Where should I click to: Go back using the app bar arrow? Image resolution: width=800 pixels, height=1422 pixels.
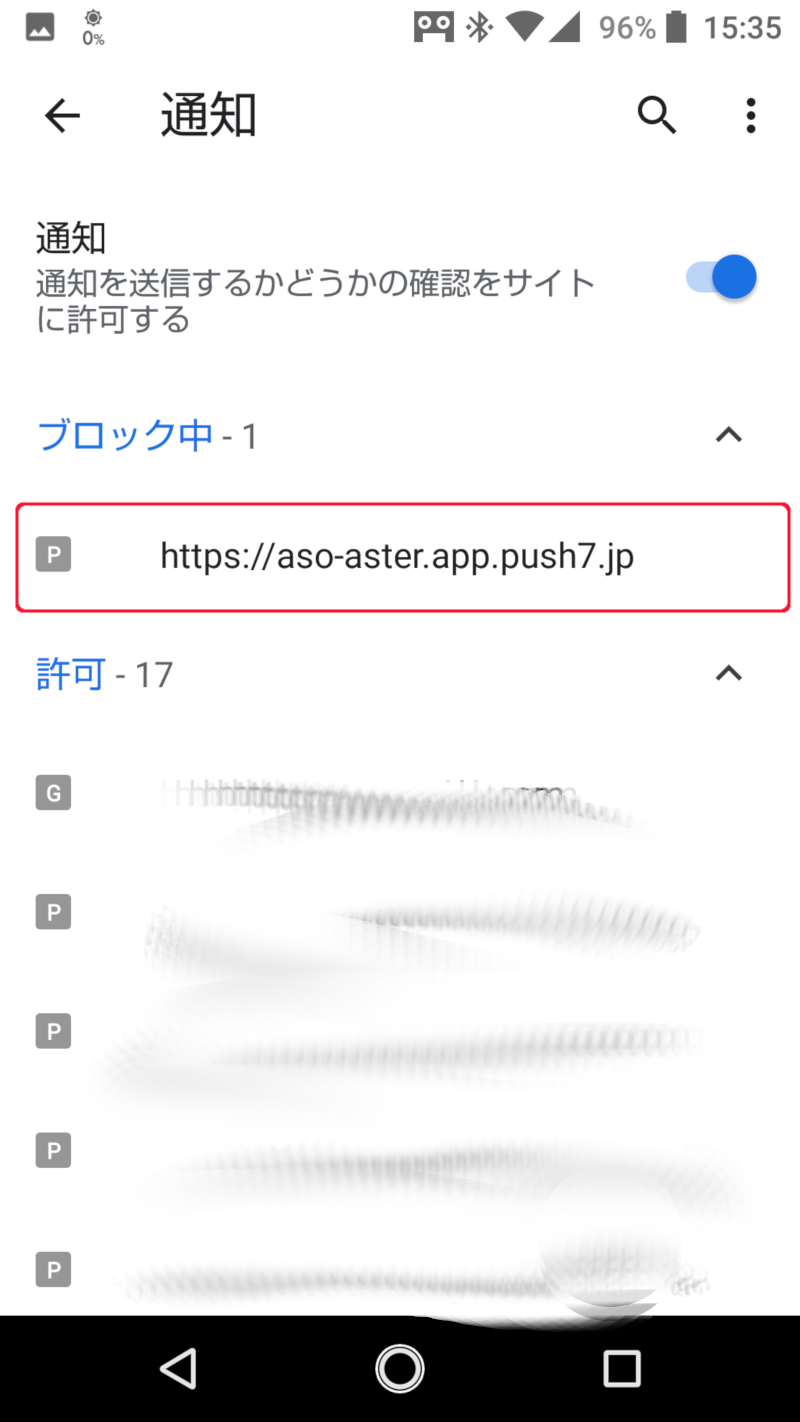[x=62, y=116]
